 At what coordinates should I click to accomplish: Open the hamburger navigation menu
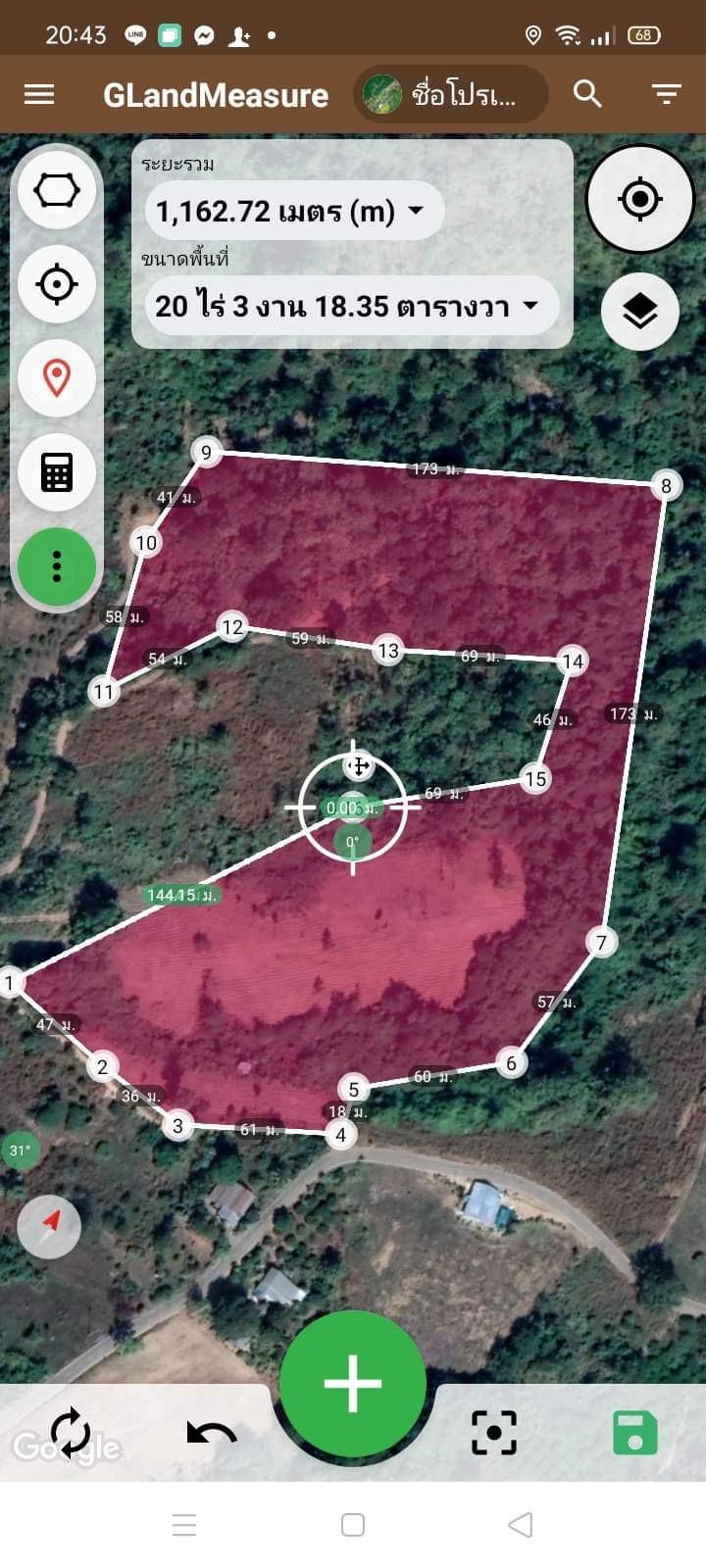click(x=39, y=94)
